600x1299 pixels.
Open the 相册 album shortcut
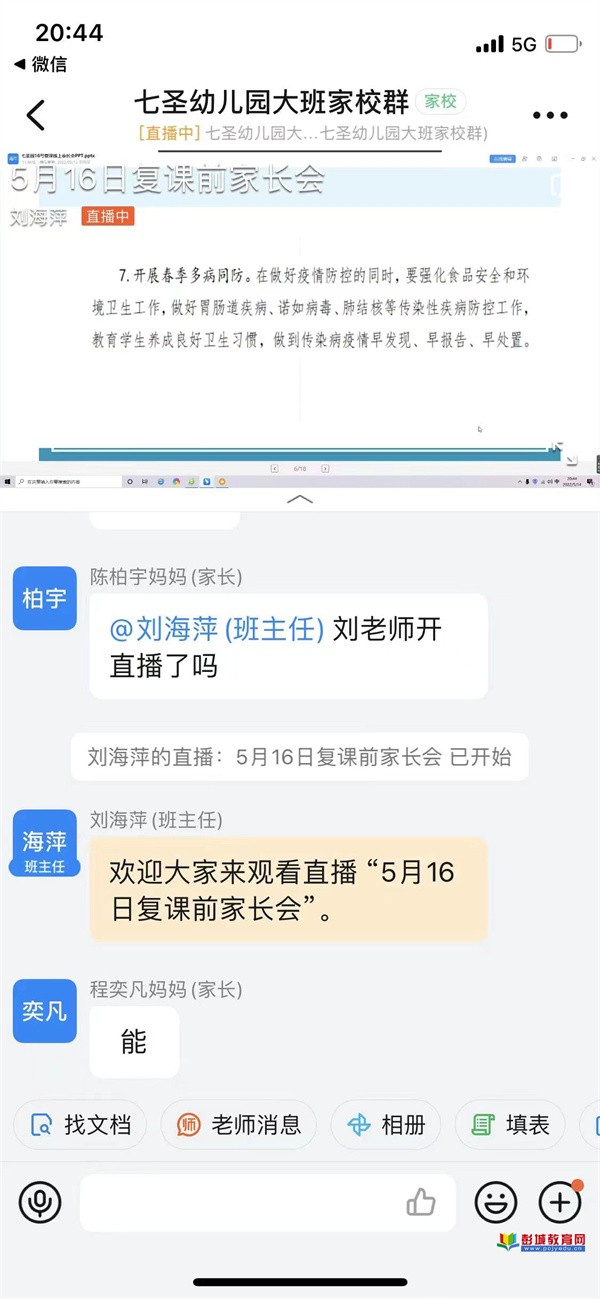pos(386,1125)
